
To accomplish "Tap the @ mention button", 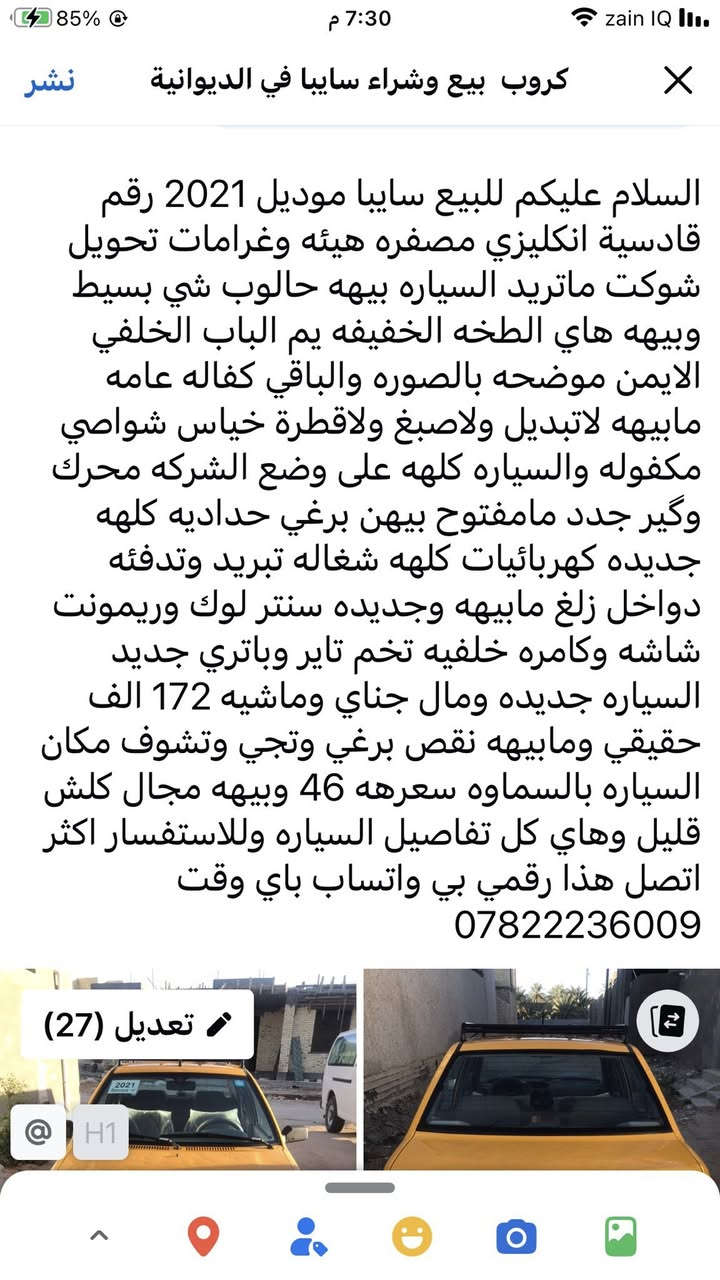I will (38, 1132).
